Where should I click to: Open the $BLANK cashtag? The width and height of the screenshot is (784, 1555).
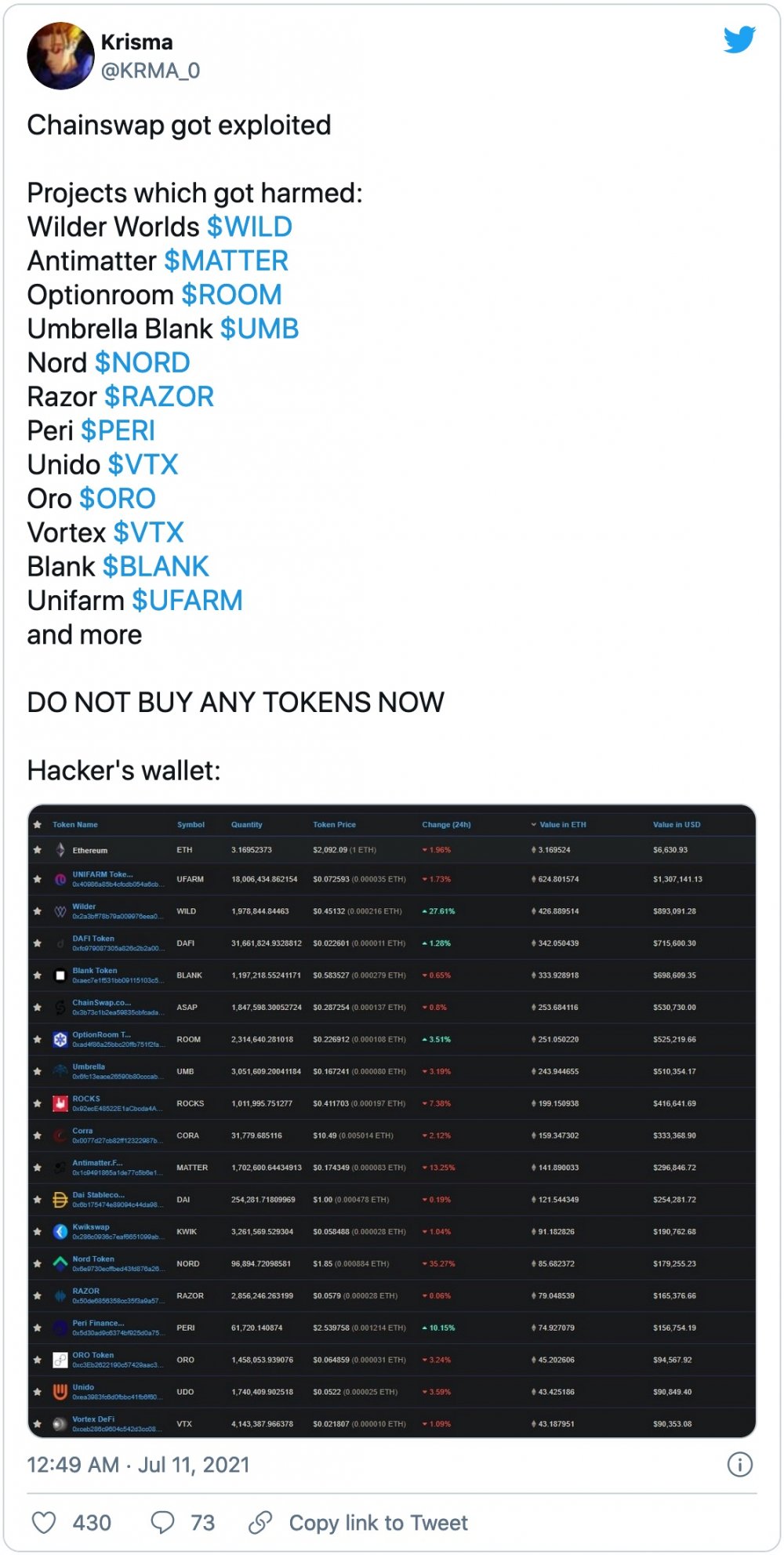(156, 566)
